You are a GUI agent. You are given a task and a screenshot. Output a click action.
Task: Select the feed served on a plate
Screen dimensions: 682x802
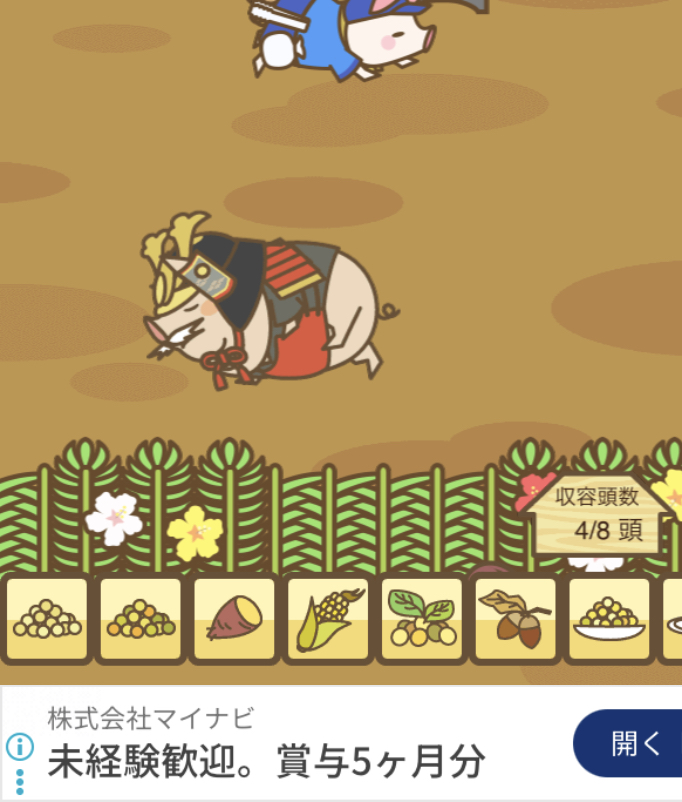point(609,620)
